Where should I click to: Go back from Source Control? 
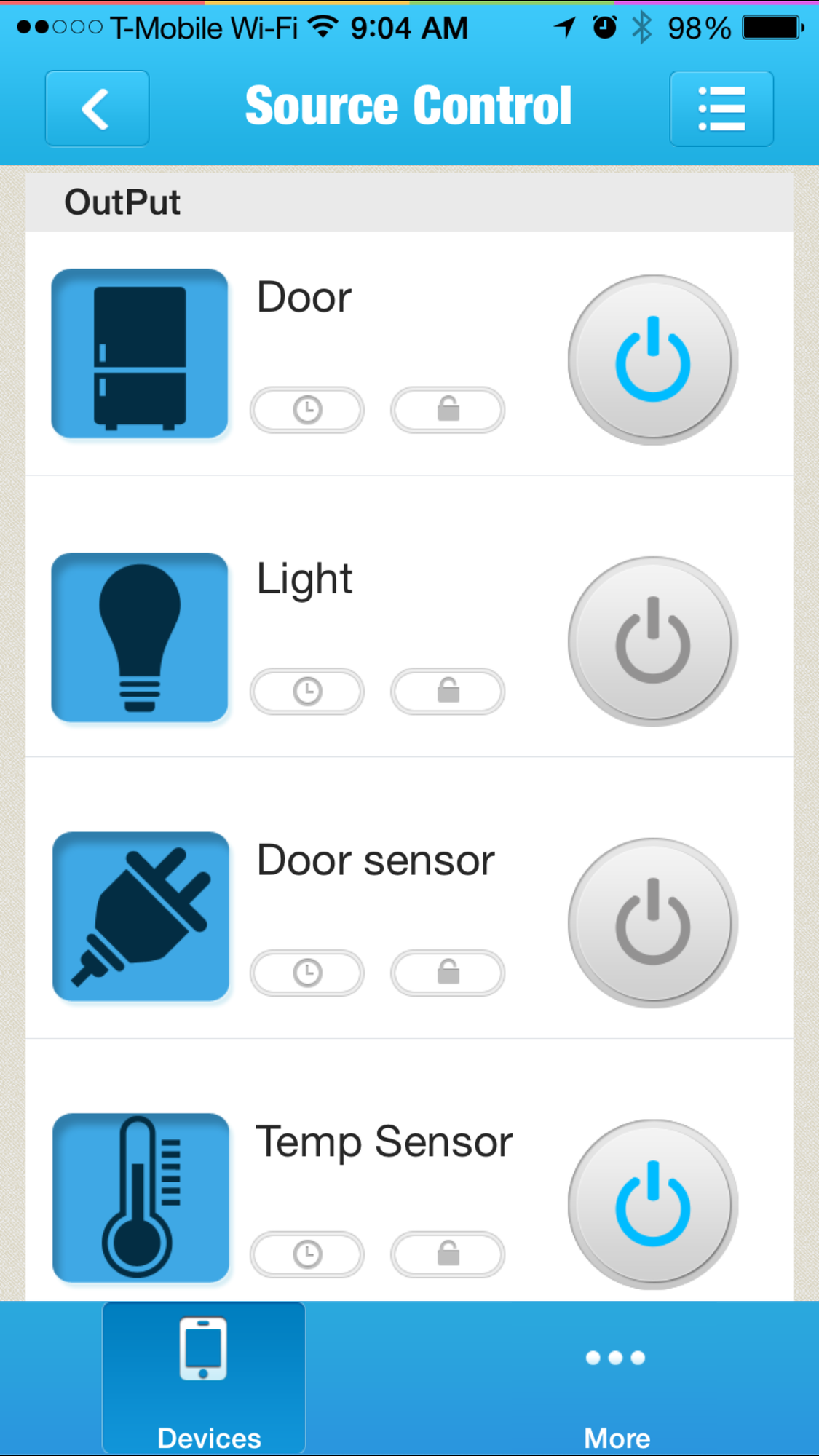(x=98, y=109)
